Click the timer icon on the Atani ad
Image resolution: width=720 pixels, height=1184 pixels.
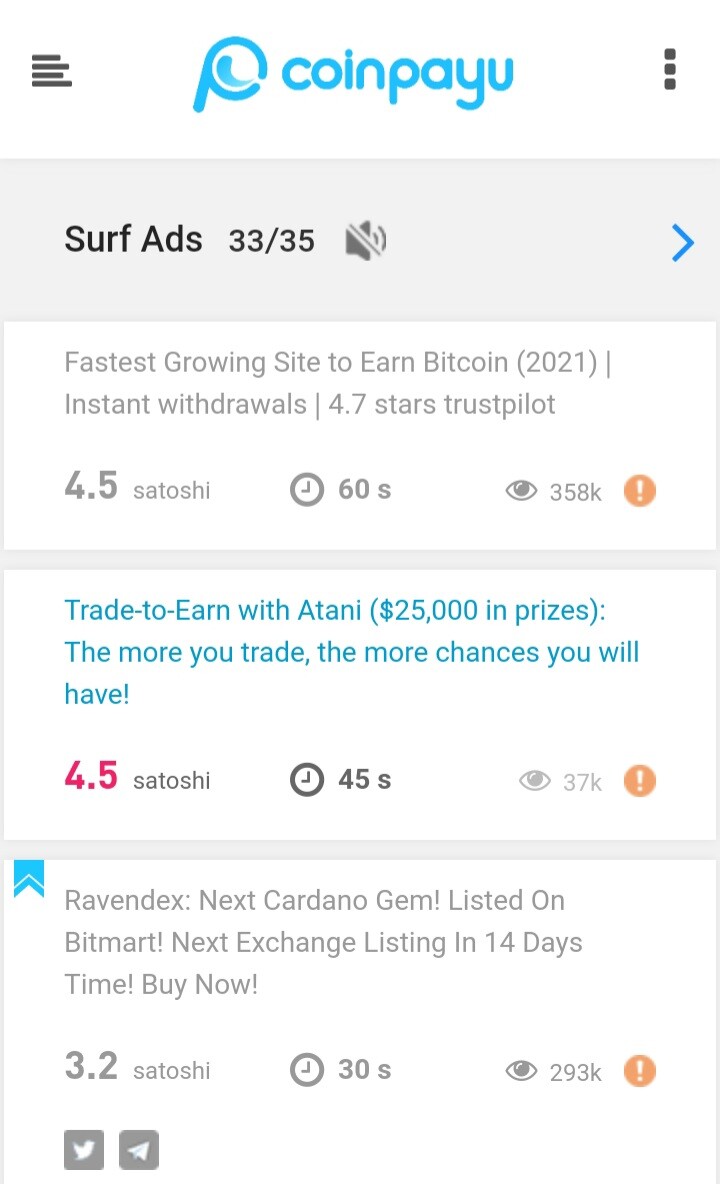click(307, 780)
